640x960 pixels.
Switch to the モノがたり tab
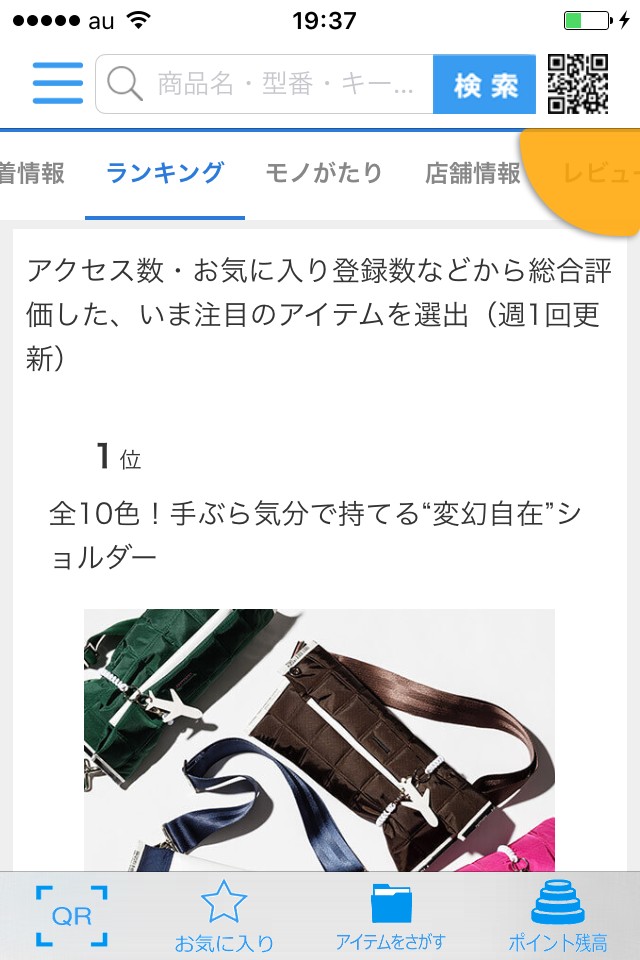tap(324, 173)
